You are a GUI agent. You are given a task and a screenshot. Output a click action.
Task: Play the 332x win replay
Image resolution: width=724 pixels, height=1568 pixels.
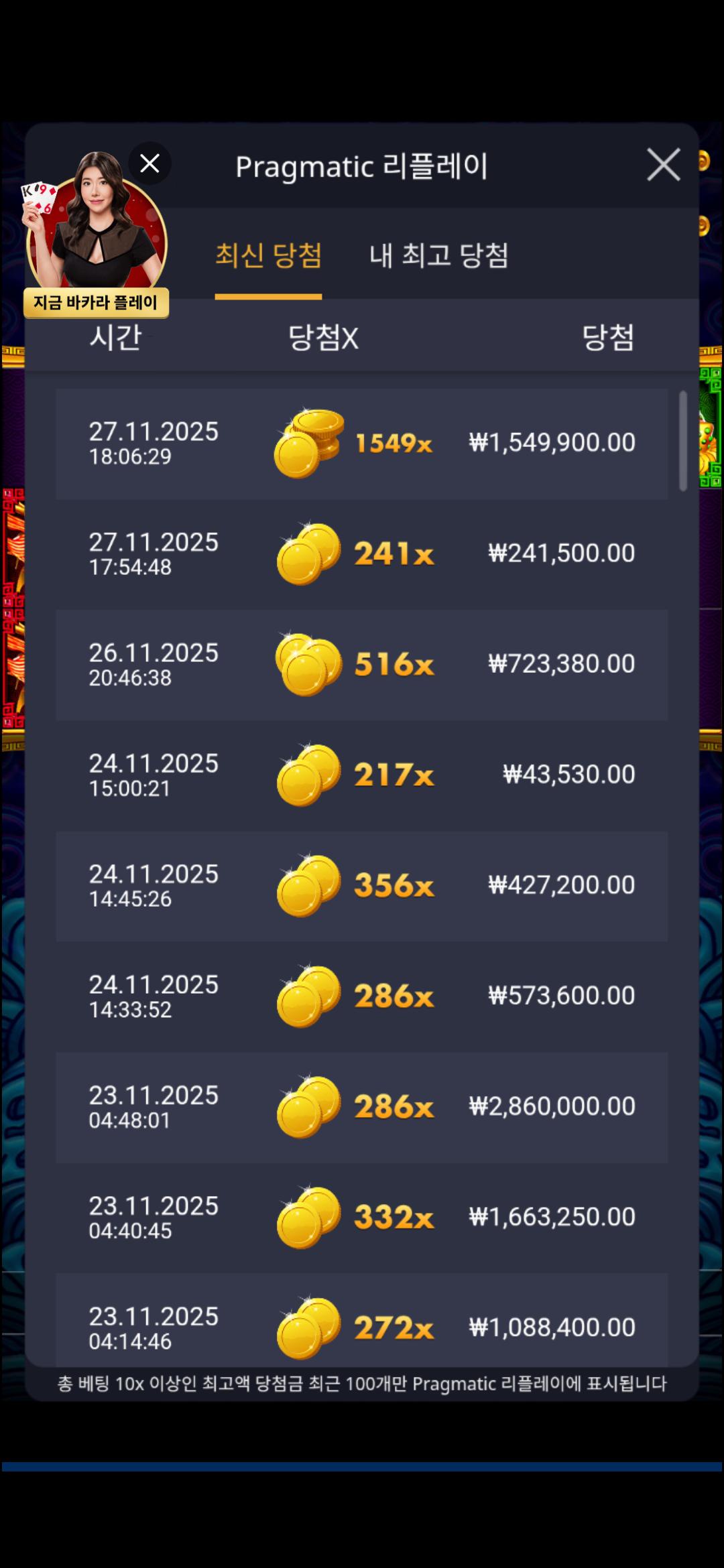tap(362, 1218)
